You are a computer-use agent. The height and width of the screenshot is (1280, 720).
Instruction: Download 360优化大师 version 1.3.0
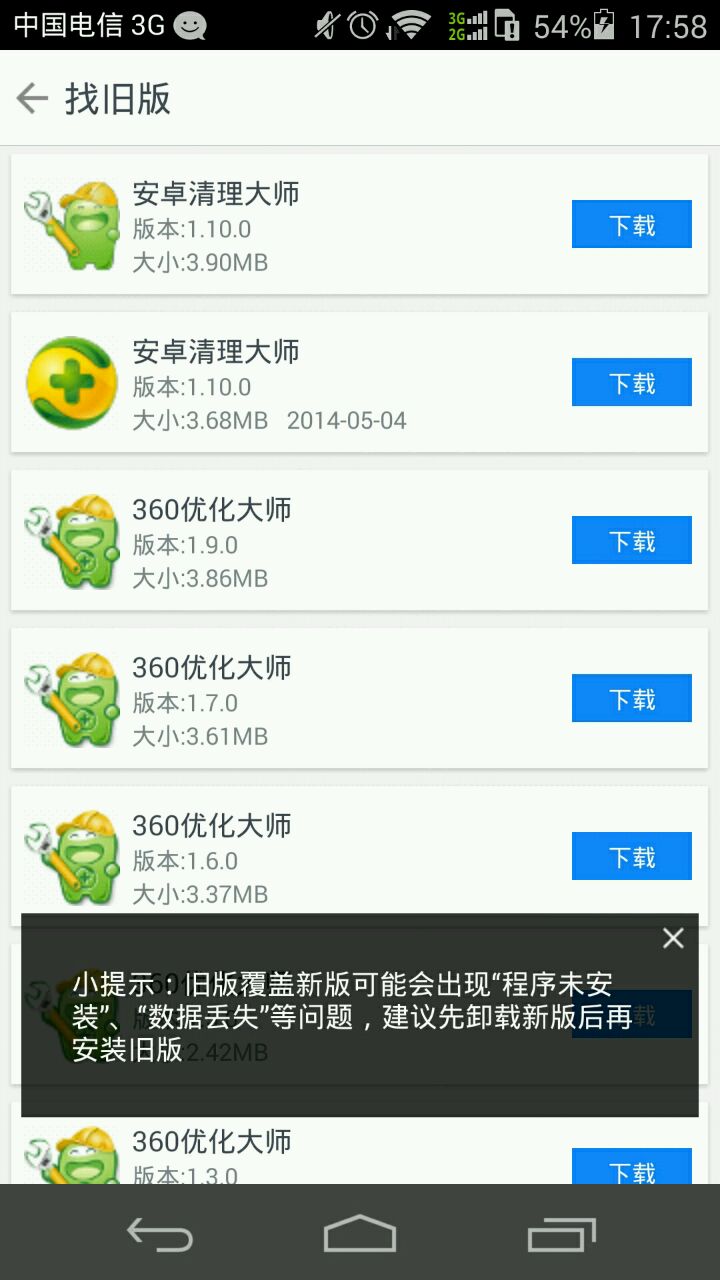click(x=631, y=1168)
